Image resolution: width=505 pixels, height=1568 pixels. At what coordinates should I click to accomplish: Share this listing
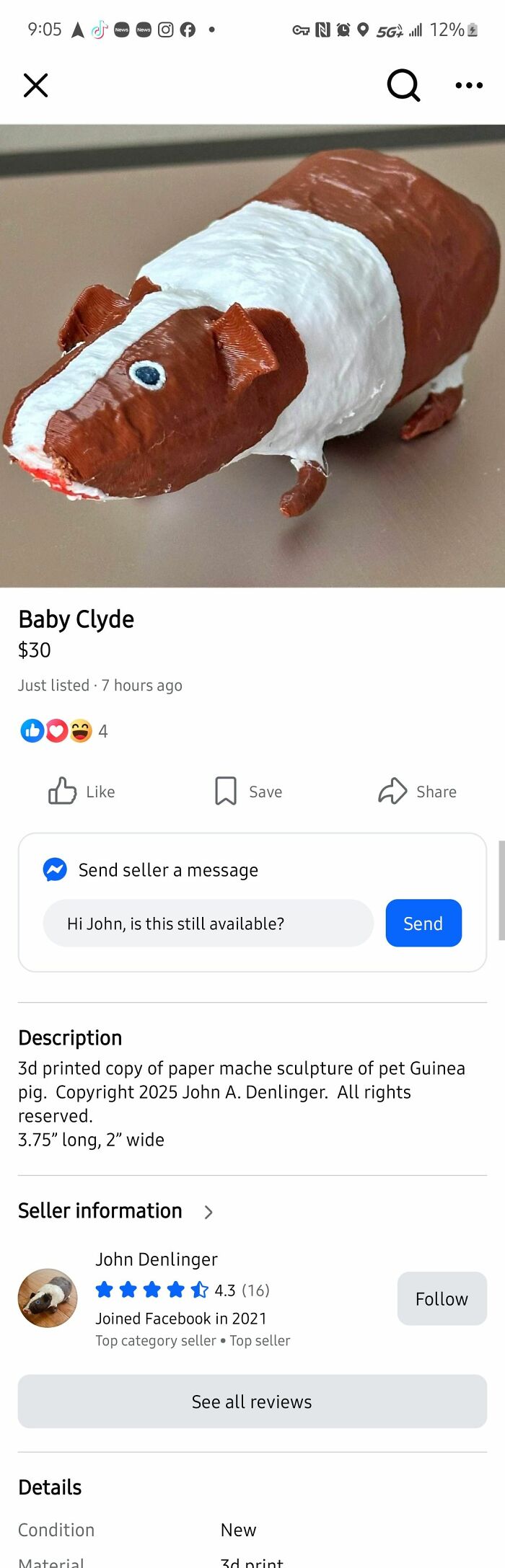tap(417, 792)
